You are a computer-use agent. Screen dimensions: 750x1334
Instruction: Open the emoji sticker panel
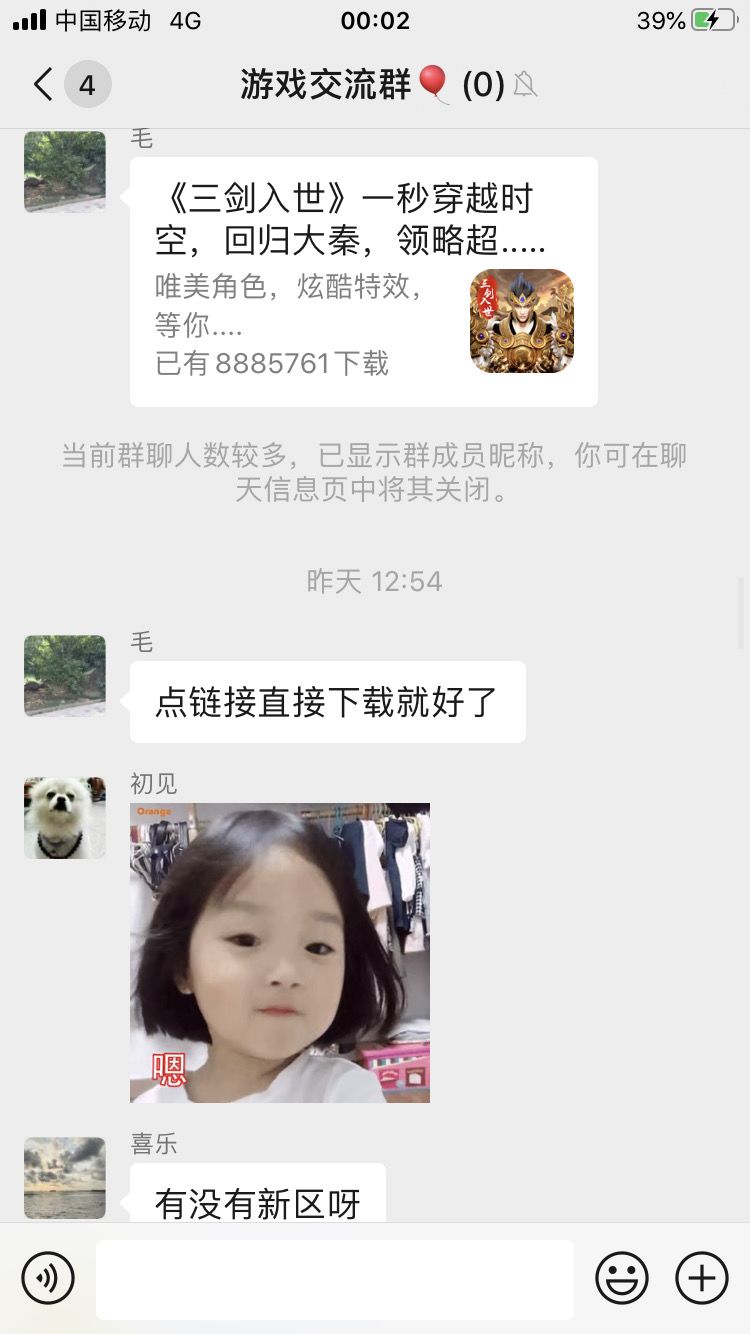(622, 1278)
